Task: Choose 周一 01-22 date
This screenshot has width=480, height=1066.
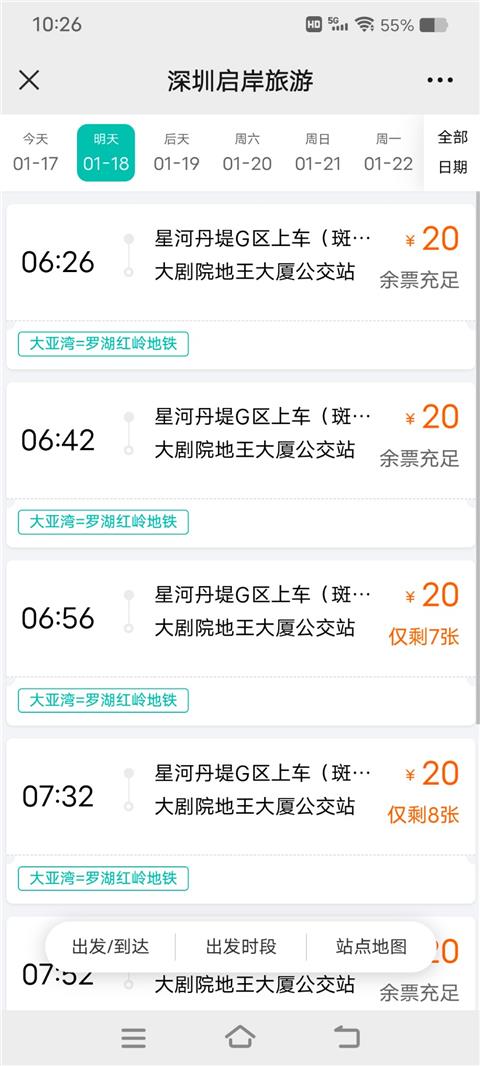Action: [x=388, y=152]
